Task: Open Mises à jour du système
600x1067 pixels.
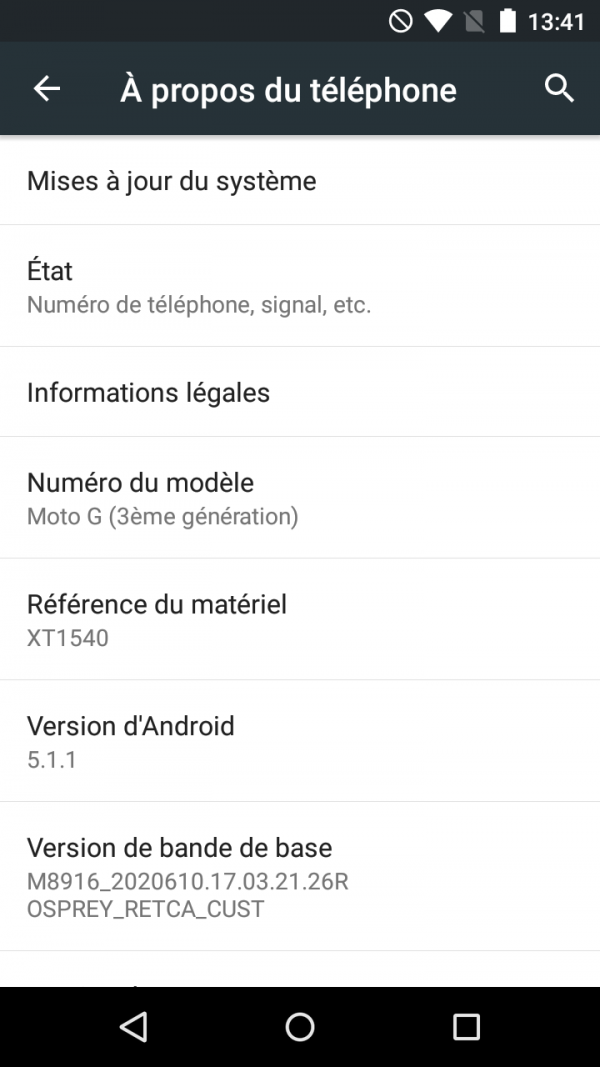Action: click(x=300, y=181)
